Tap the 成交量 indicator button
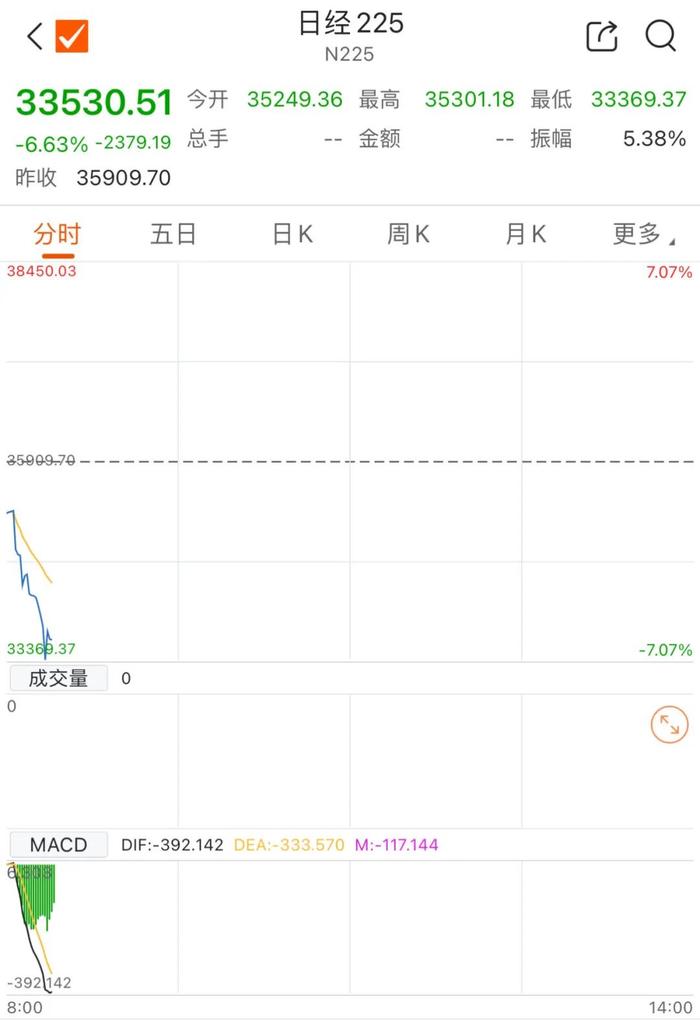 pyautogui.click(x=58, y=678)
